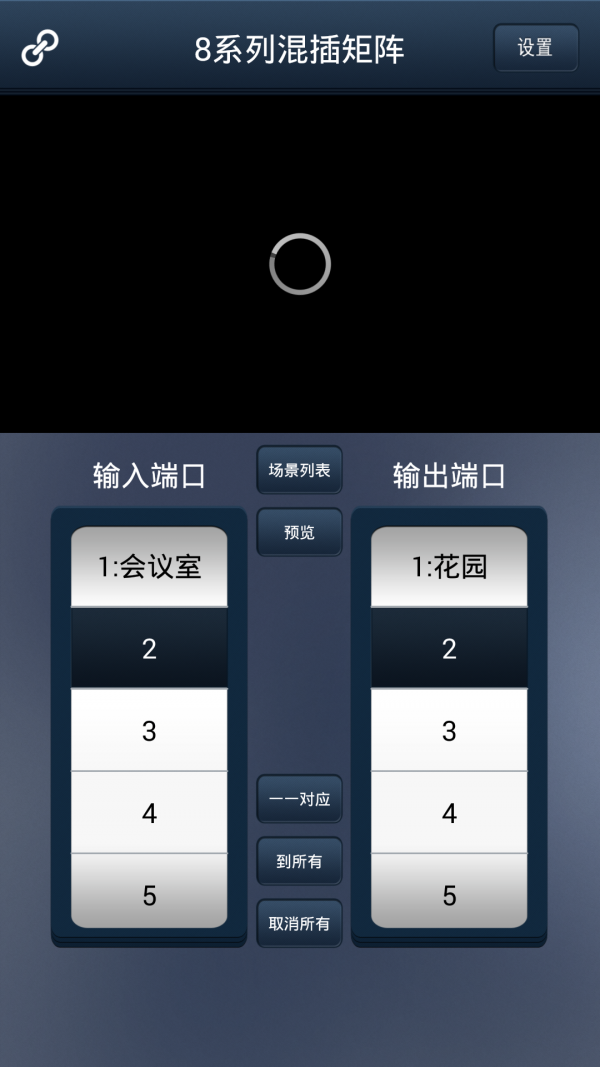Choose input port 3
Viewport: 600px width, 1067px height.
[149, 731]
